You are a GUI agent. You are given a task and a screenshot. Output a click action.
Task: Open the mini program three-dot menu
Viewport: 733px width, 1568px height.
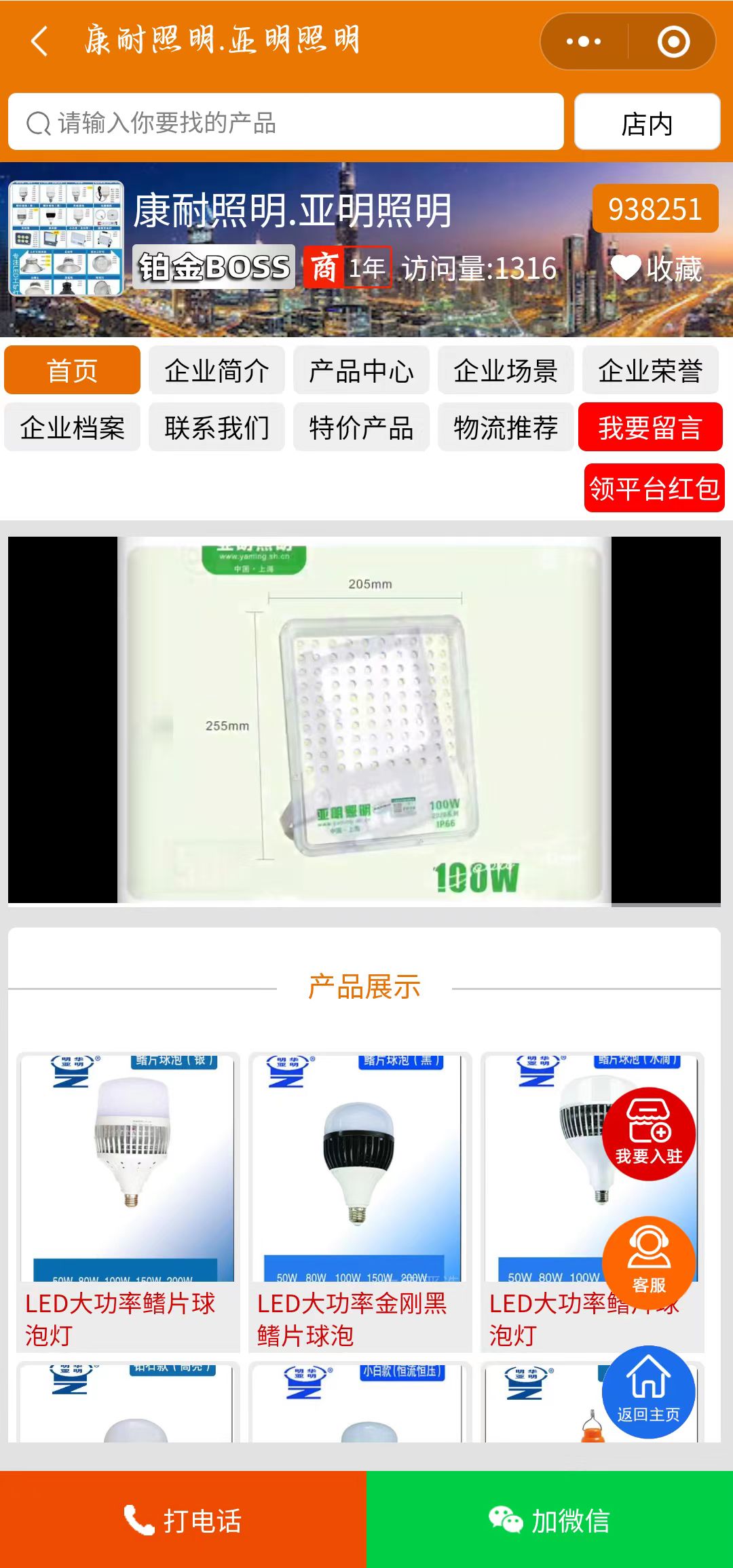pyautogui.click(x=584, y=41)
